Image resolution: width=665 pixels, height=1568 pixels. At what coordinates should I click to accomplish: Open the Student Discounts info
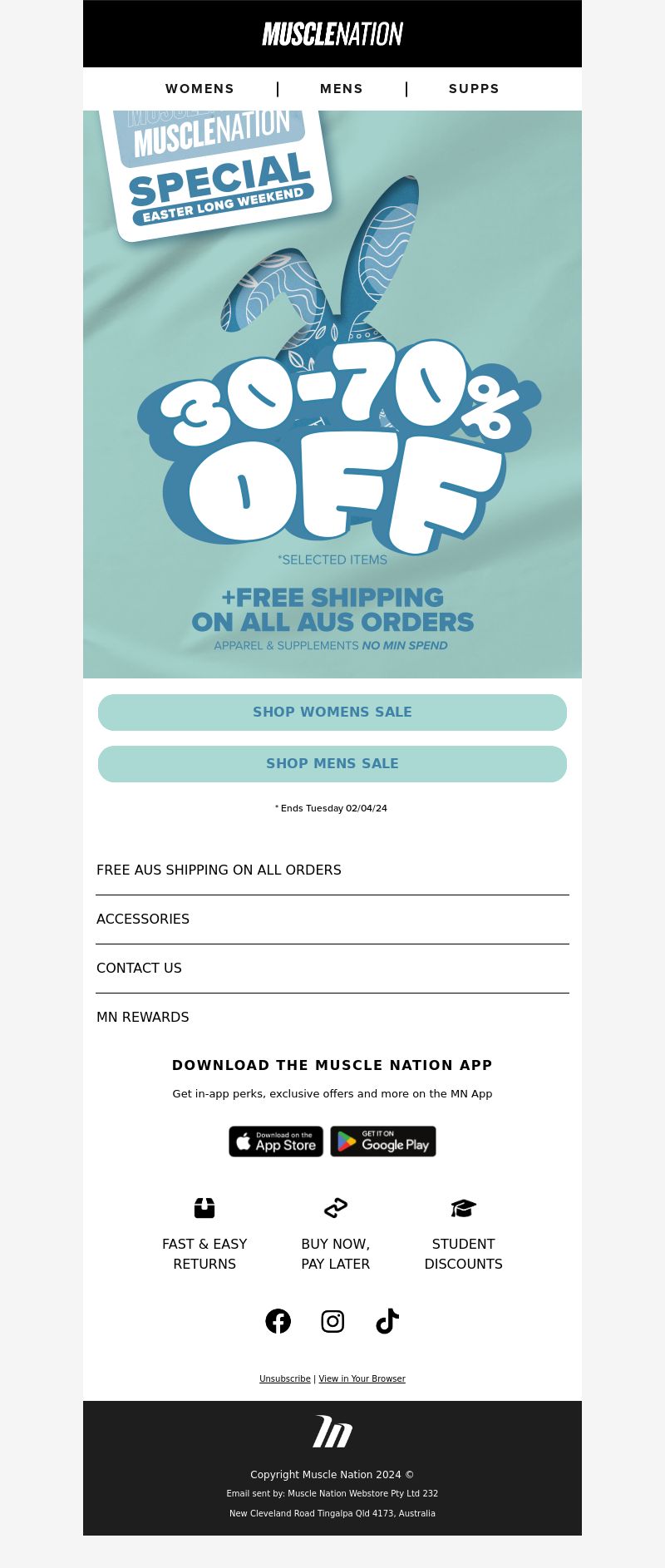pos(464,1235)
